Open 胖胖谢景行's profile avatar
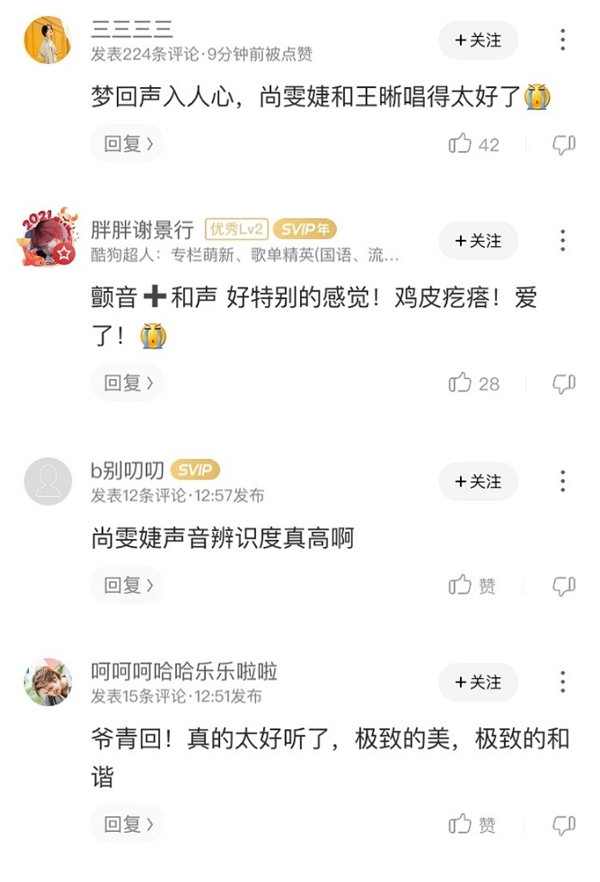 (48, 241)
